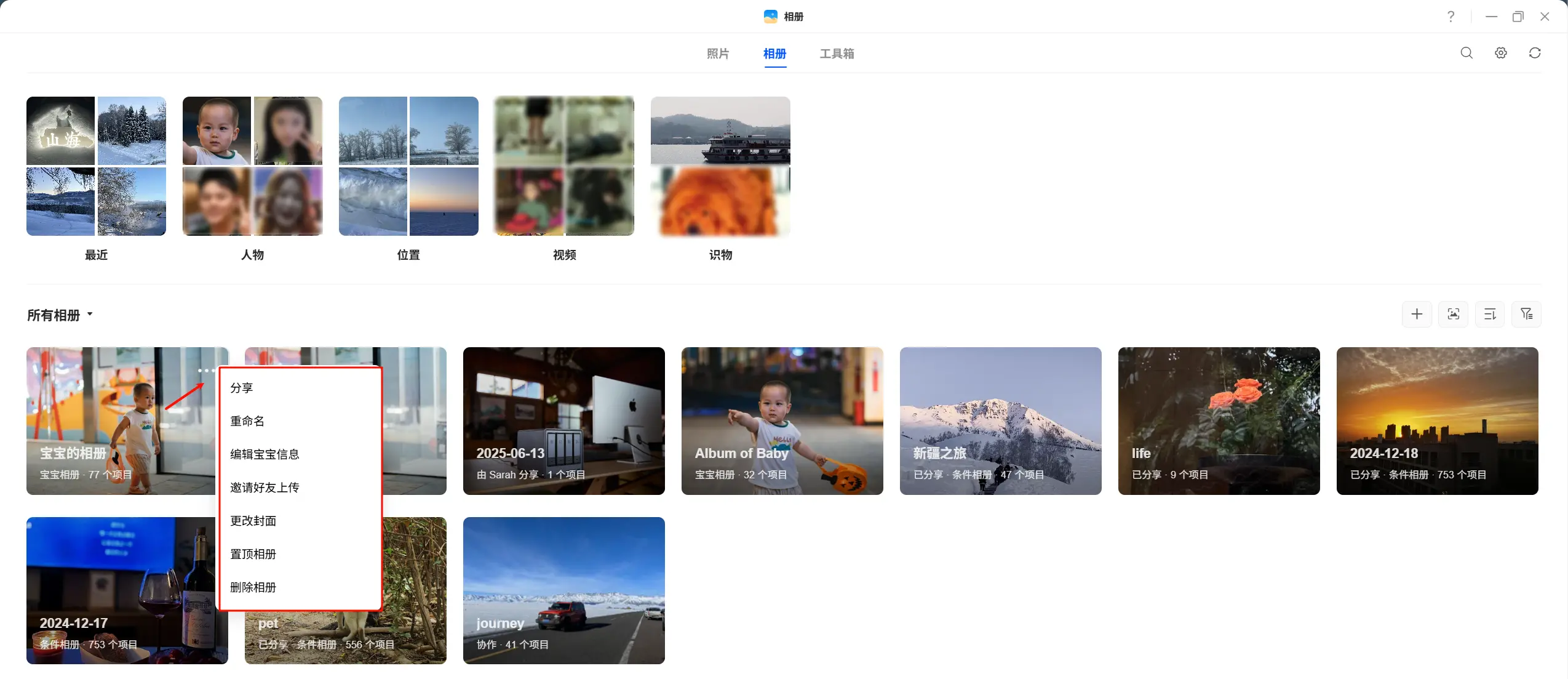1568x679 pixels.
Task: Select 更改封面 to change the cover
Action: click(253, 521)
